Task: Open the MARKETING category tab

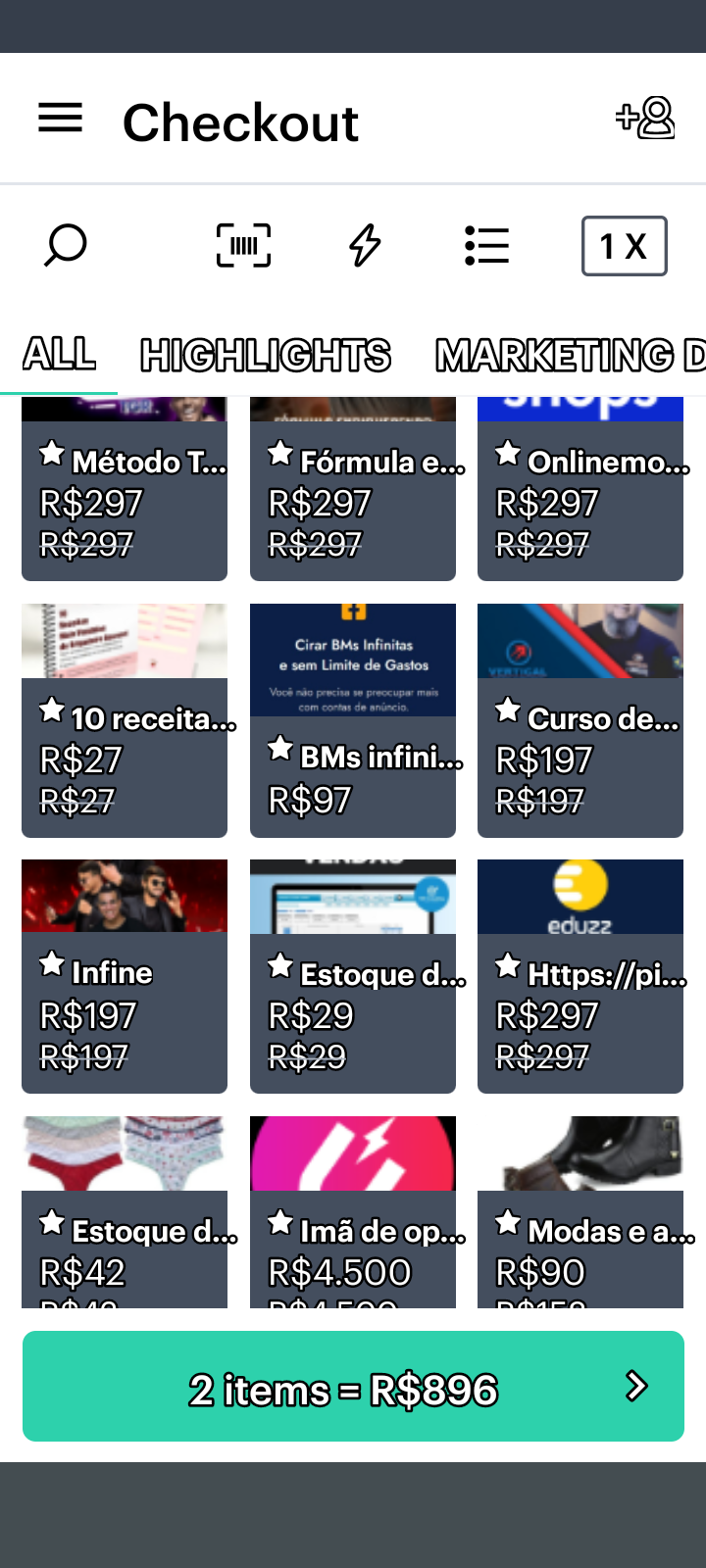Action: (569, 355)
